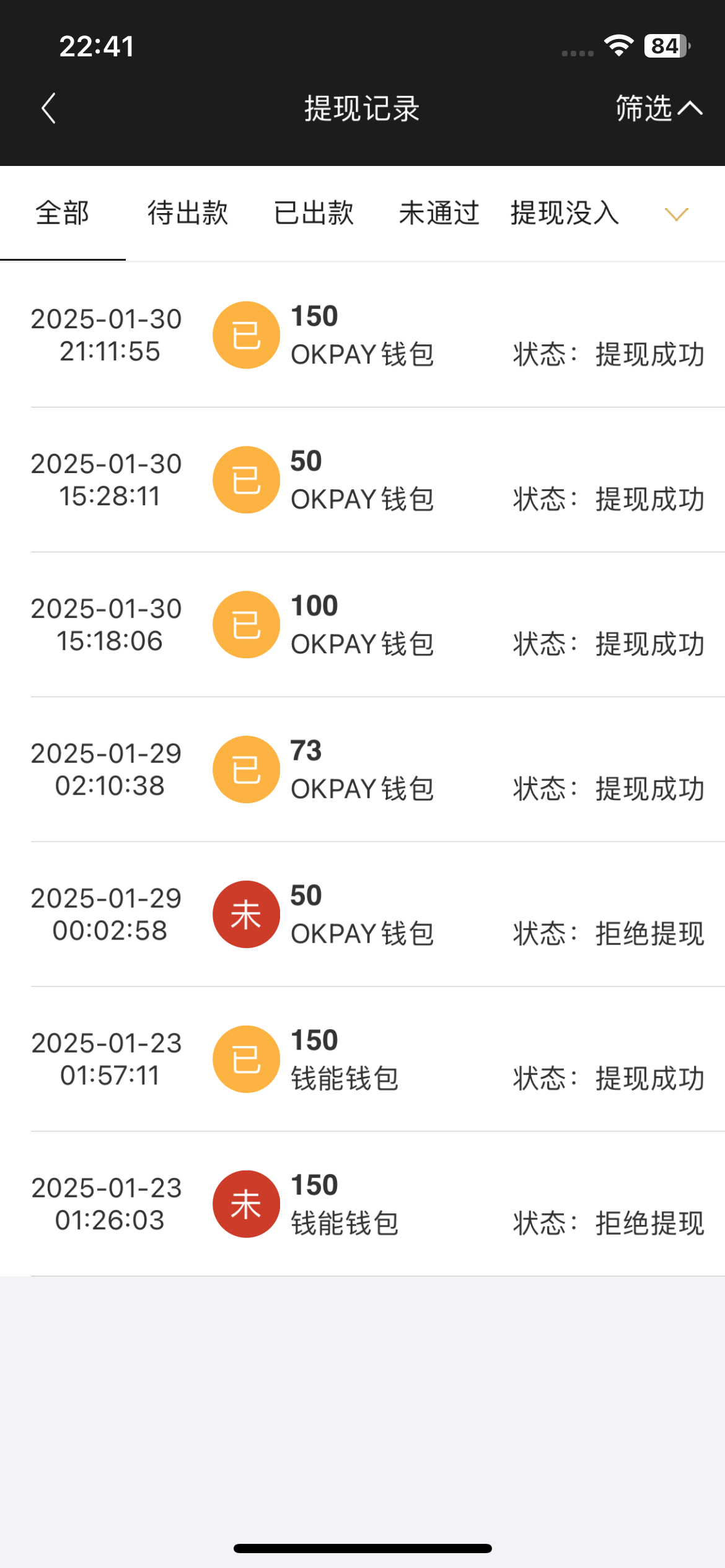The image size is (725, 1568).
Task: Open the 15:28:11 withdrawal of 50
Action: pyautogui.click(x=362, y=480)
